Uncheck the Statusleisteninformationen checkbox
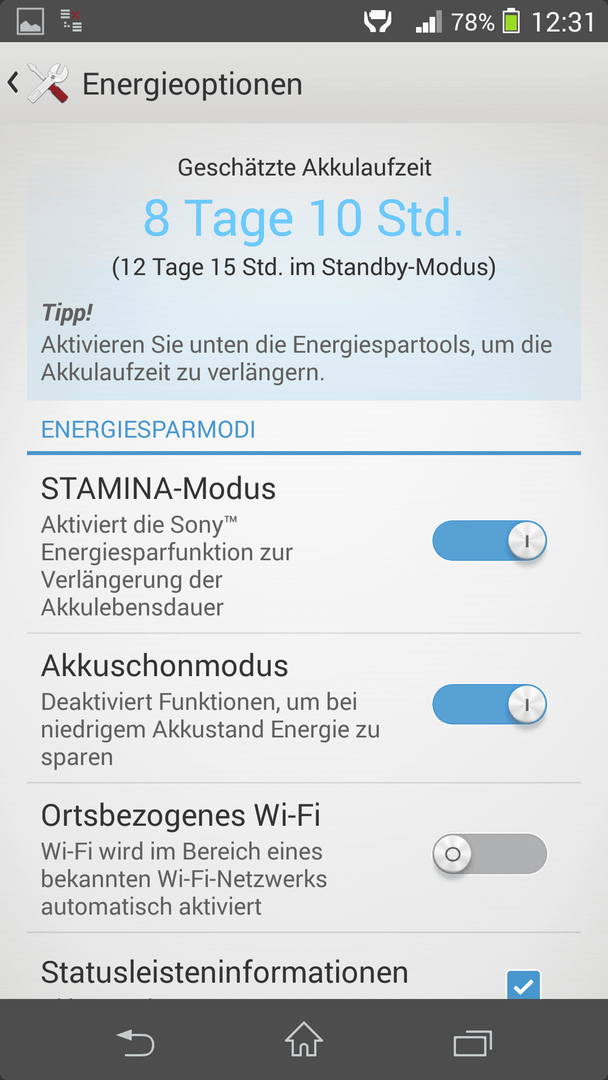608x1080 pixels. point(523,985)
